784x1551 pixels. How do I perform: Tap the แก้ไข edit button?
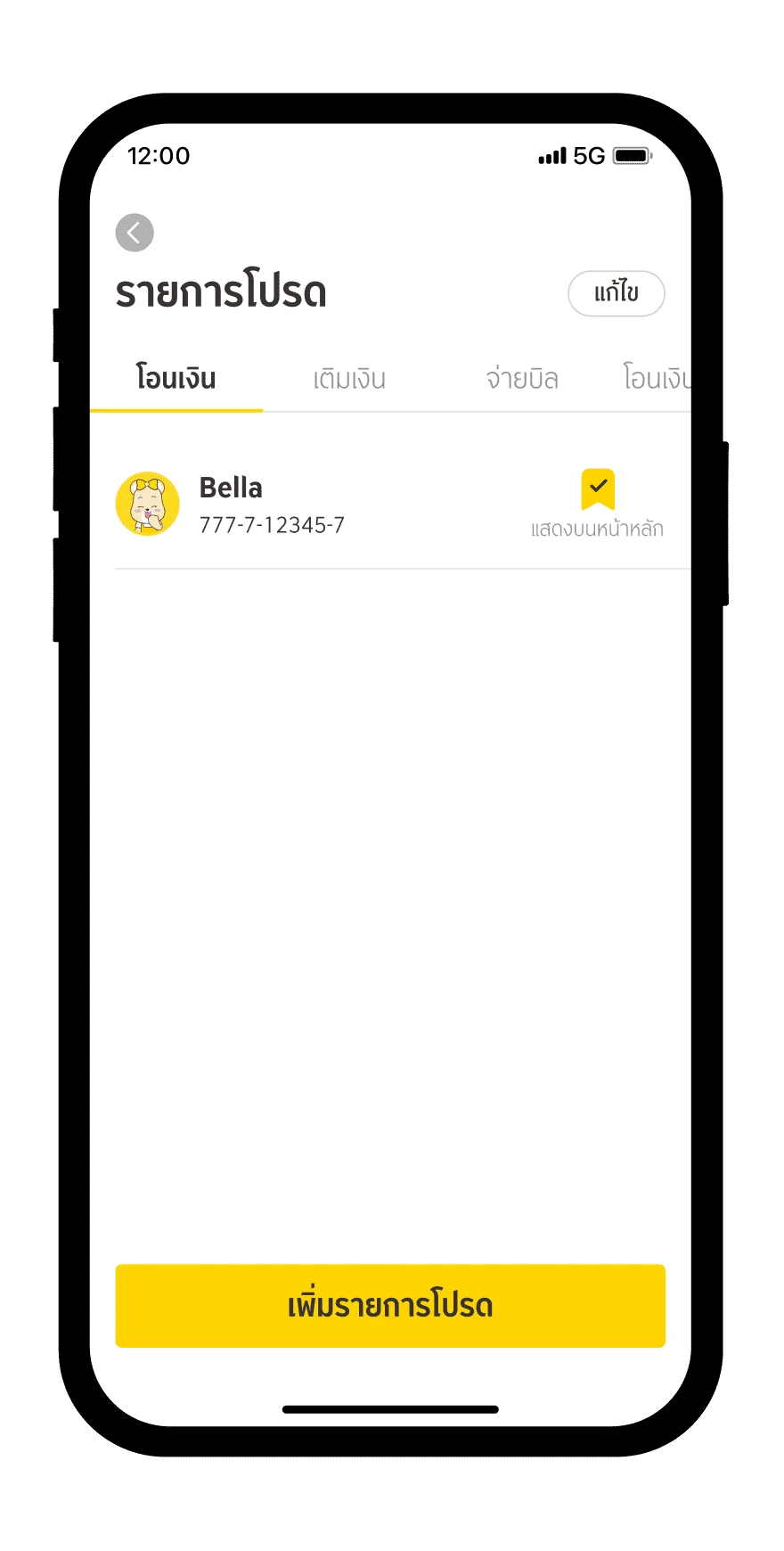point(617,293)
